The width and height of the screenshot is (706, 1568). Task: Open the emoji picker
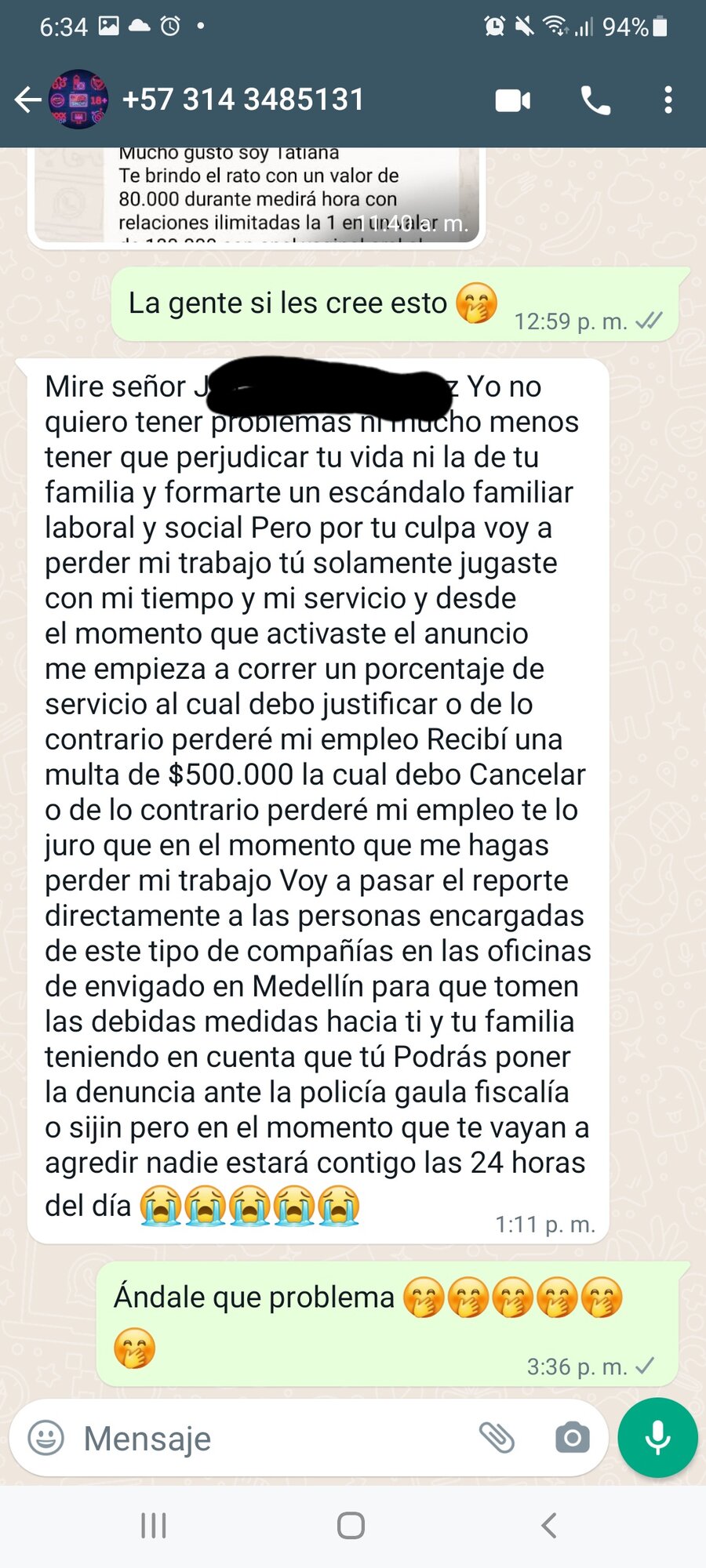coord(47,1437)
